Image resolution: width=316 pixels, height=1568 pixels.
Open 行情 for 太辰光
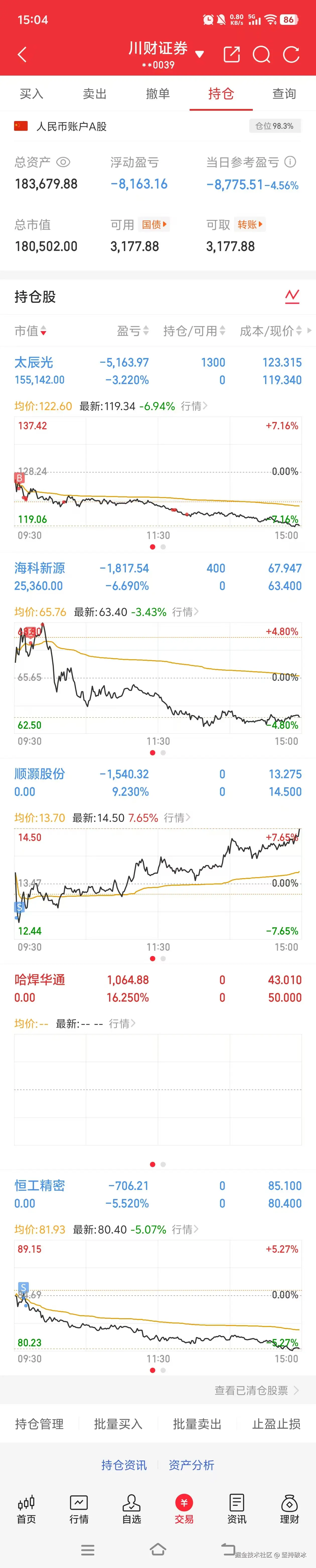[x=194, y=406]
